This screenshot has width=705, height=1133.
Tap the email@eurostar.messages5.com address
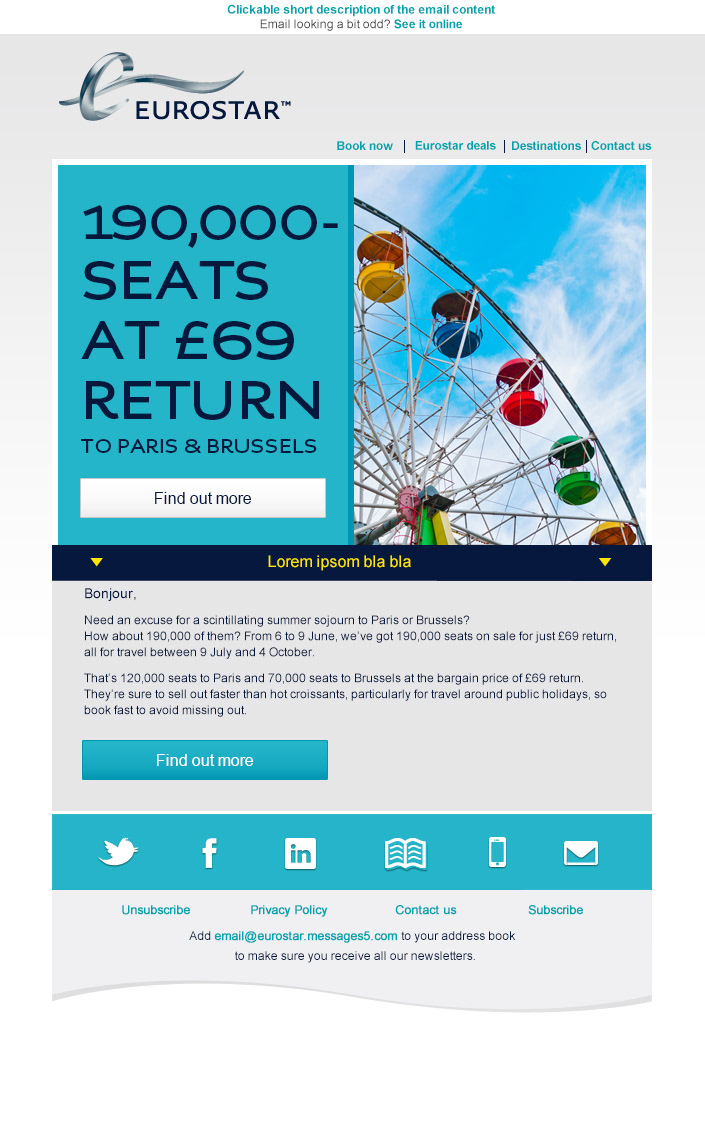click(306, 936)
